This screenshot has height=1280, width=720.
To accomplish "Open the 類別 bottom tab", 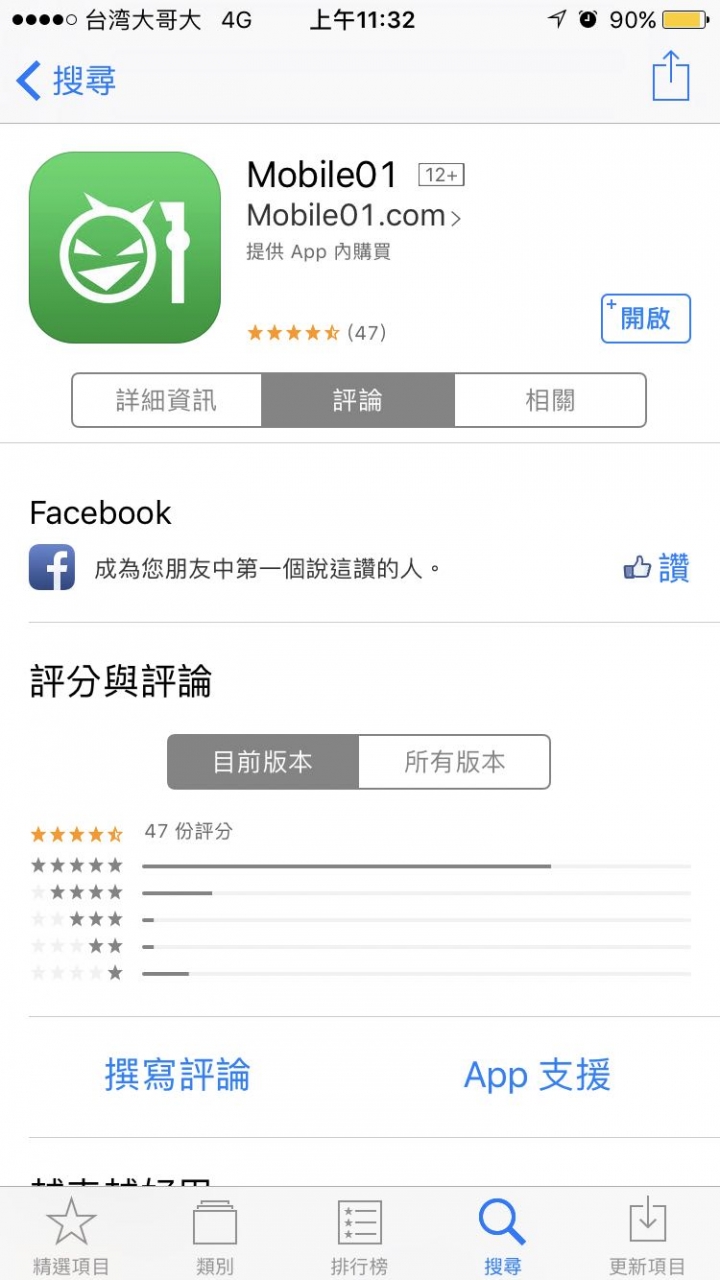I will tap(215, 1235).
